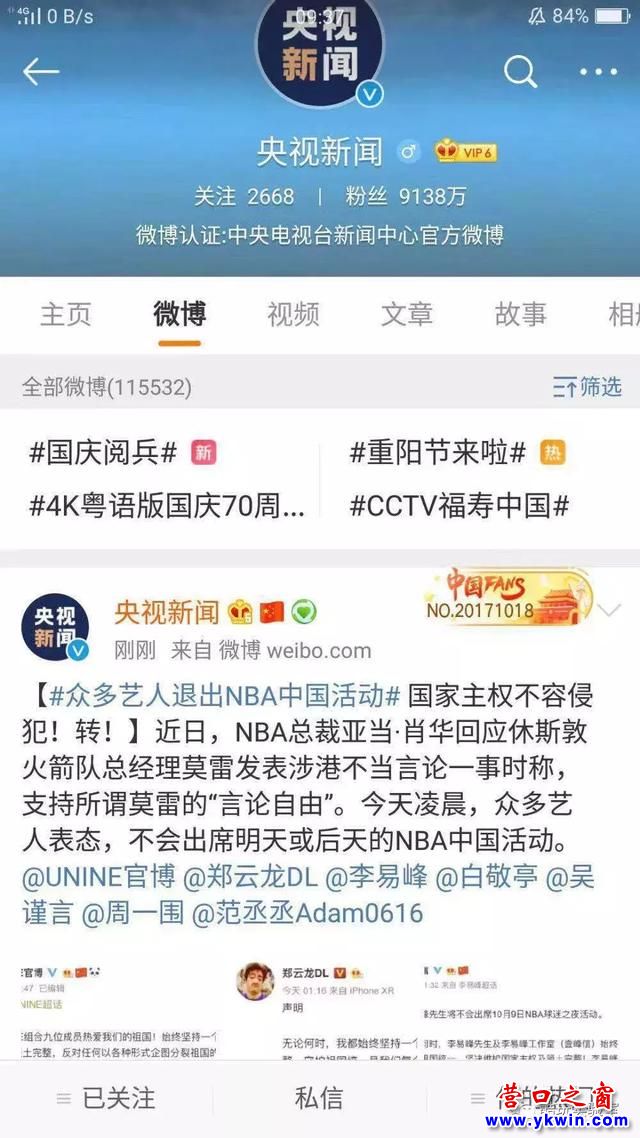Open the #重阳节来啦# topic
This screenshot has height=1138, width=640.
click(437, 453)
